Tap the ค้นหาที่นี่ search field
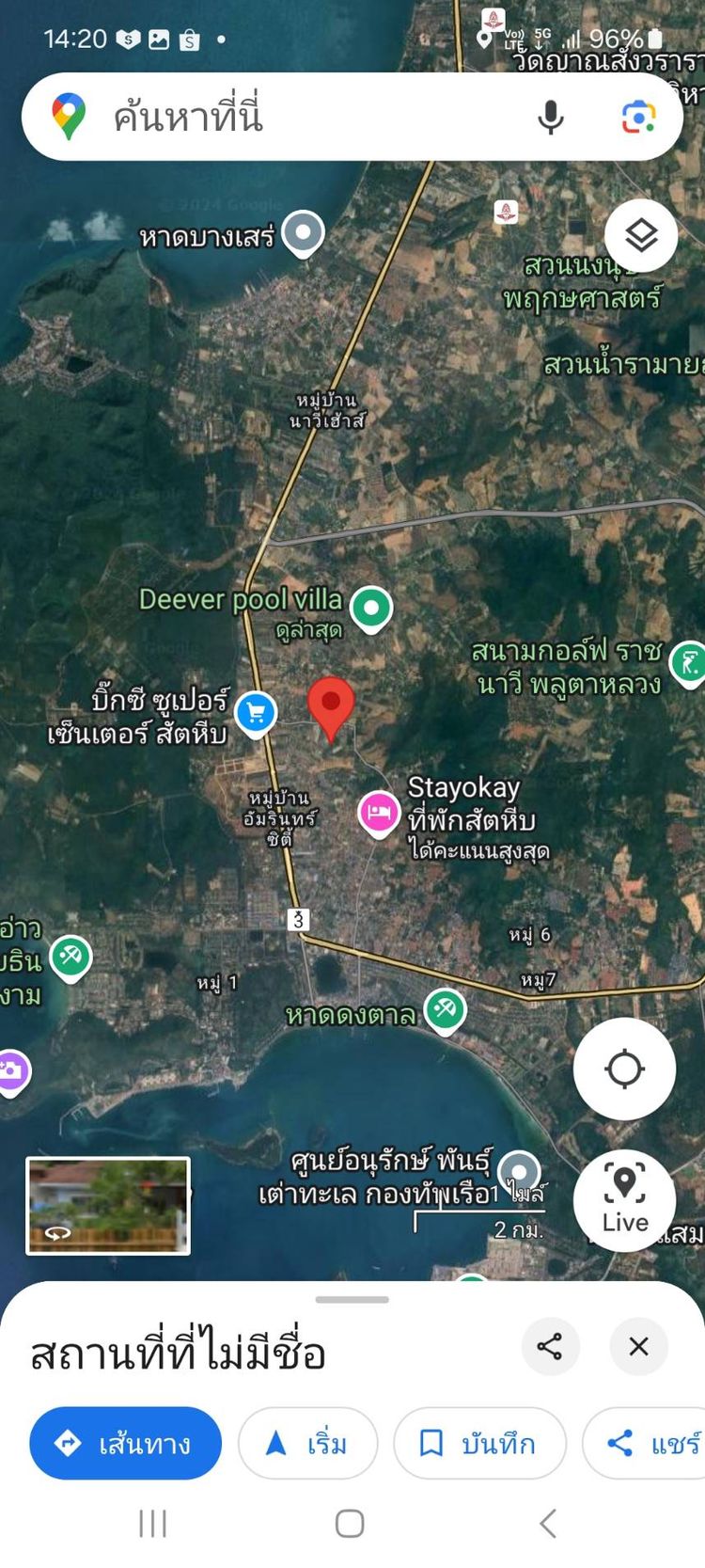This screenshot has width=705, height=1568. click(310, 117)
